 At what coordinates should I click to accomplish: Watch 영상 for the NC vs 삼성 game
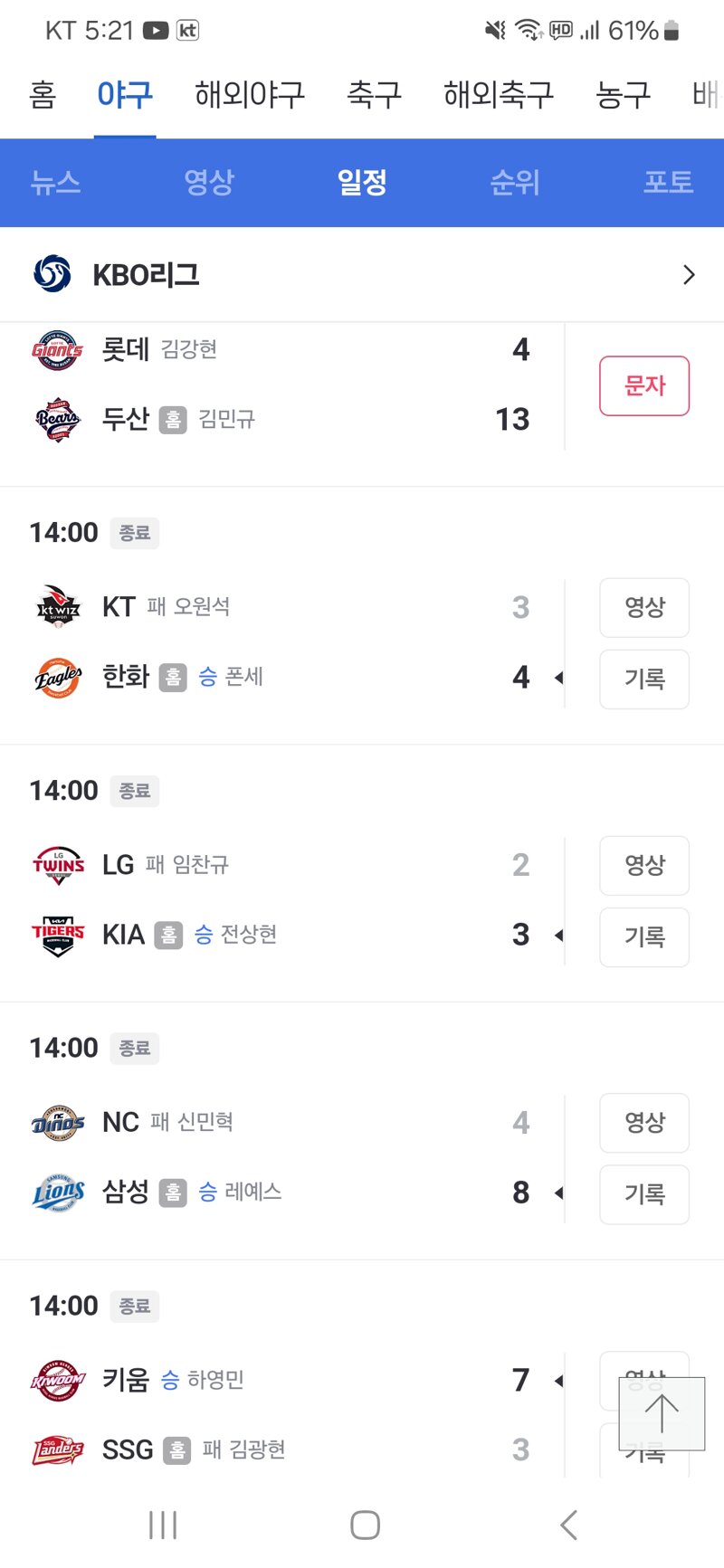point(644,1124)
